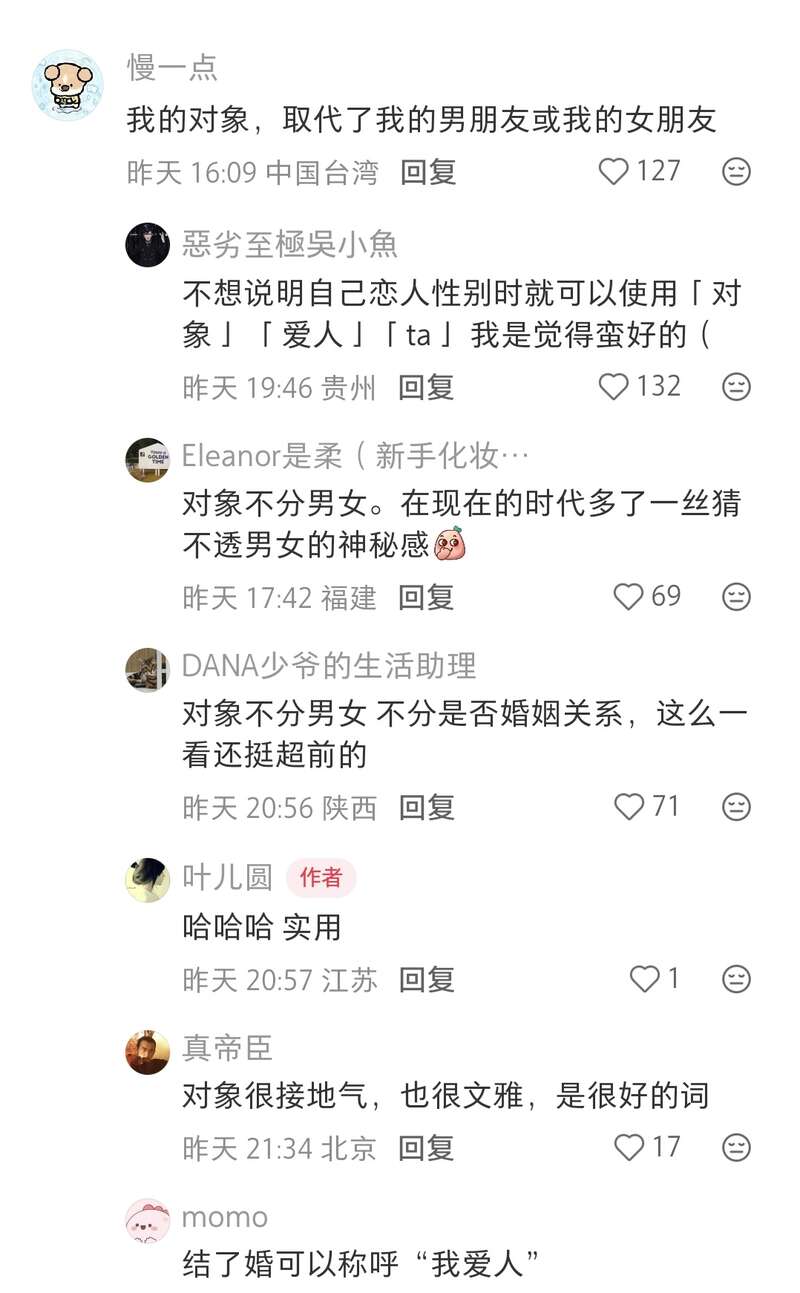Like 惡劣至極吳小魚's comment
Image resolution: width=800 pixels, height=1293 pixels.
(x=614, y=387)
